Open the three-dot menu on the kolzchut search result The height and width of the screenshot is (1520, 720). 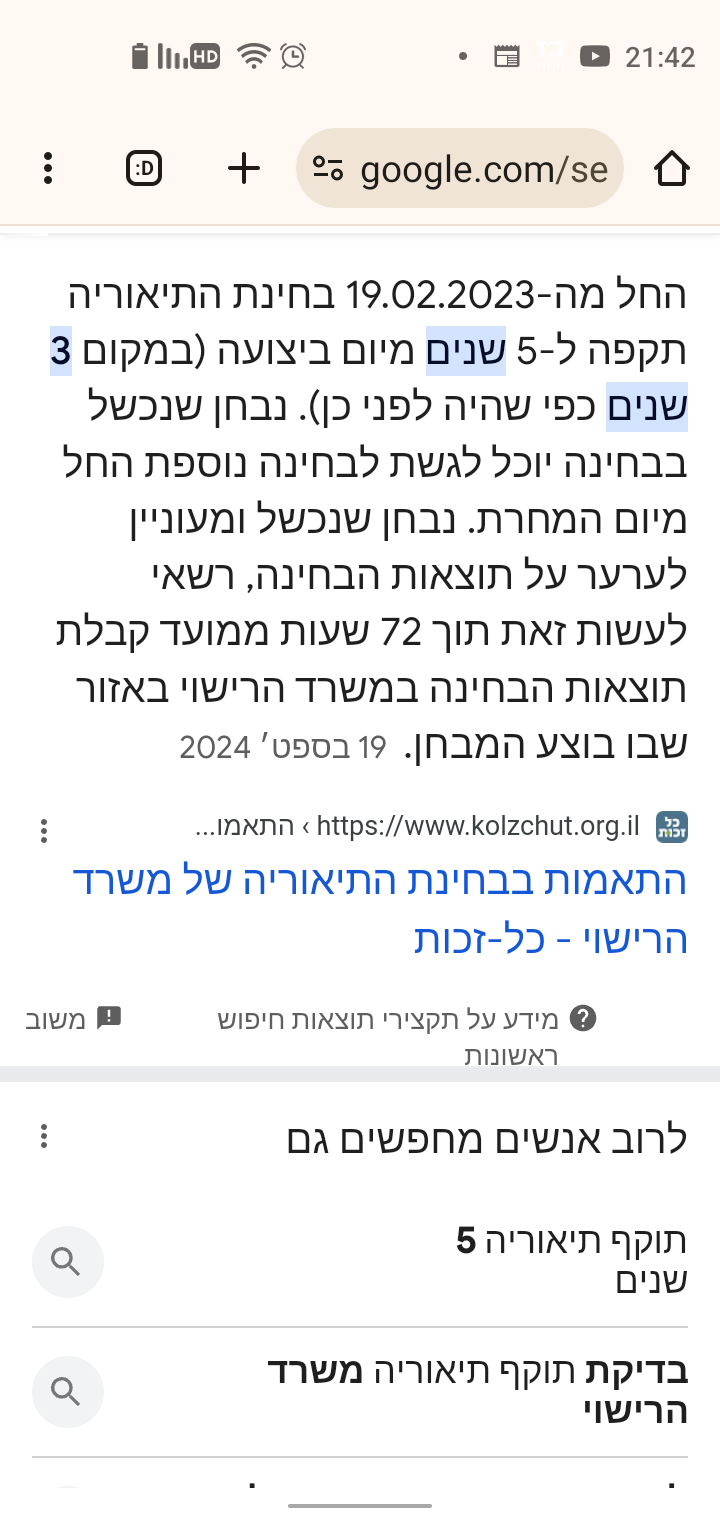[x=43, y=830]
